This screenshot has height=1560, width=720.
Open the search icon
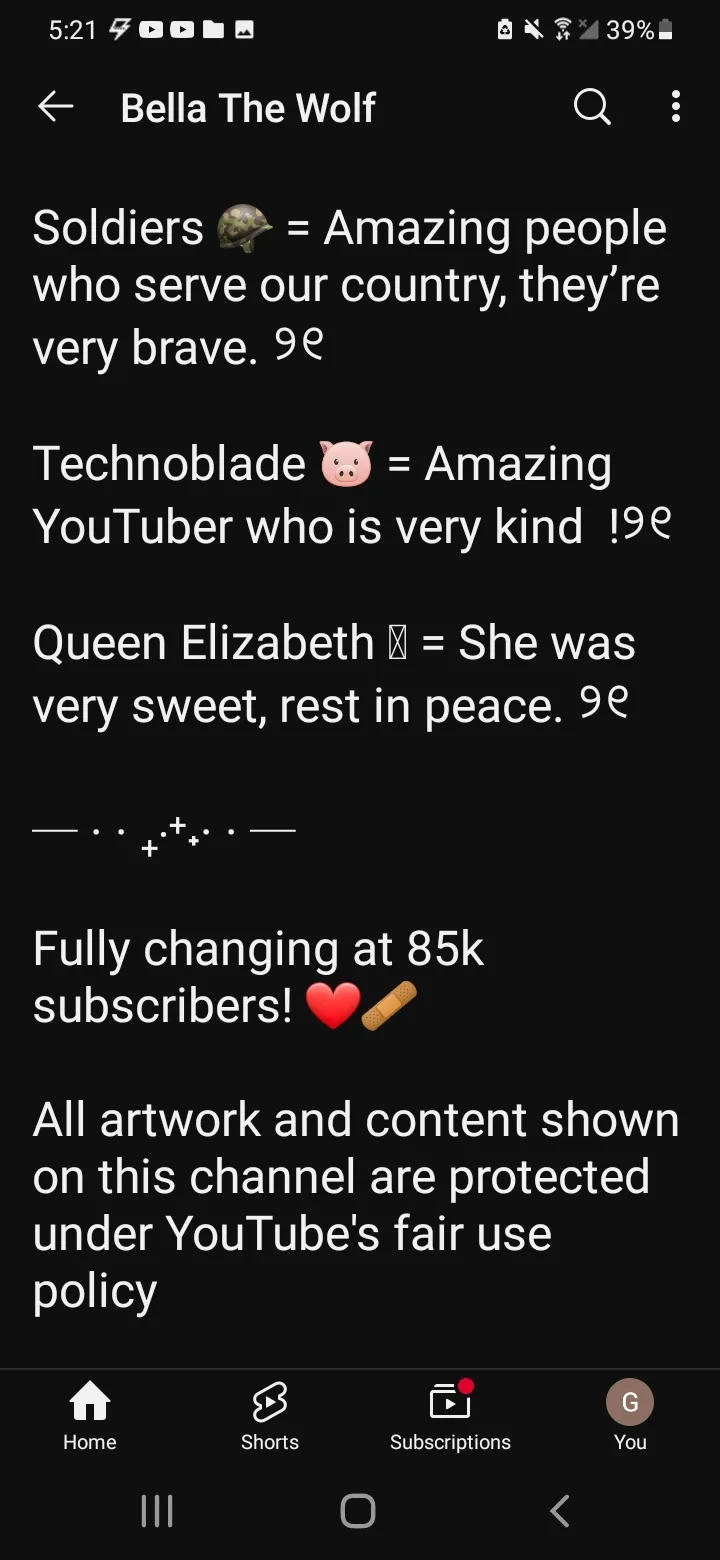click(x=592, y=106)
